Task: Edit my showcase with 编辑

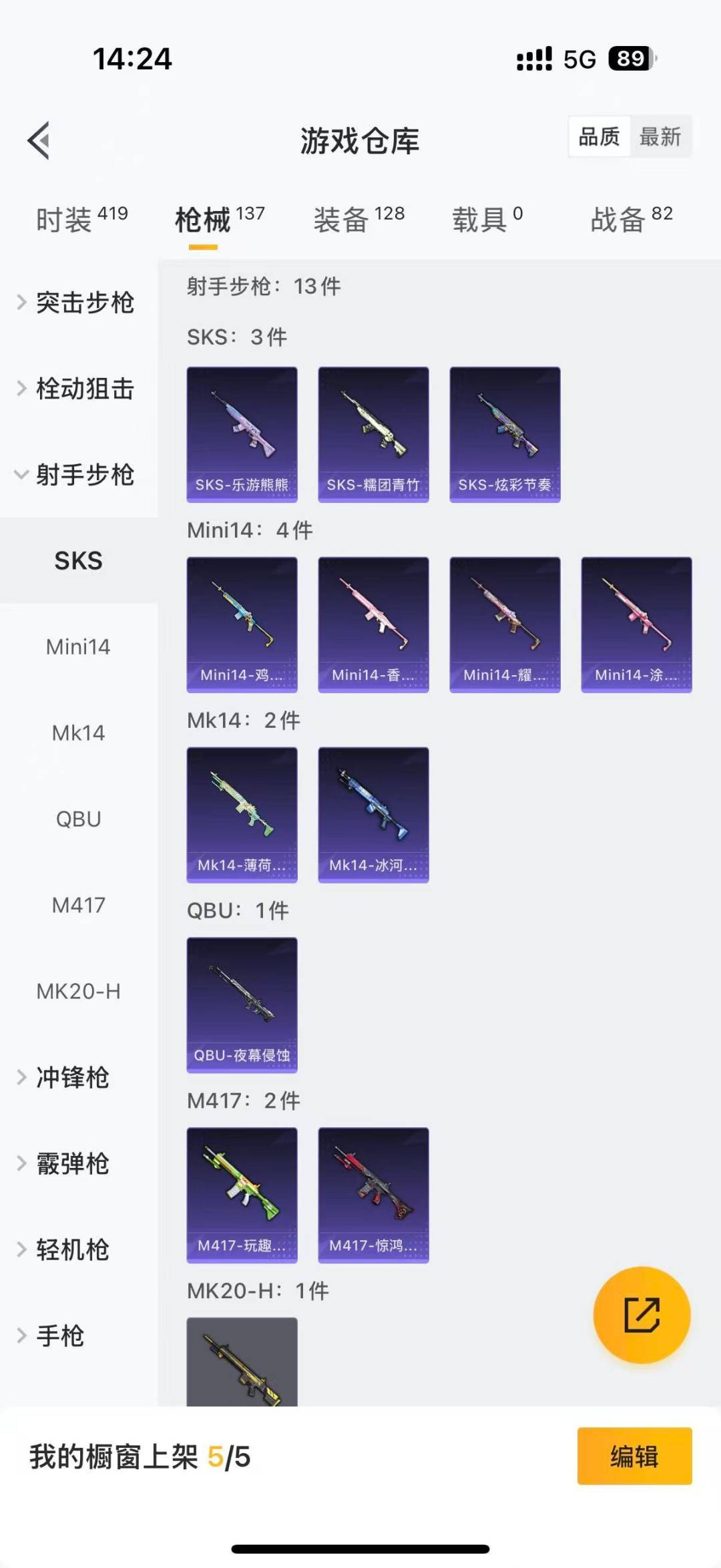Action: coord(634,1456)
